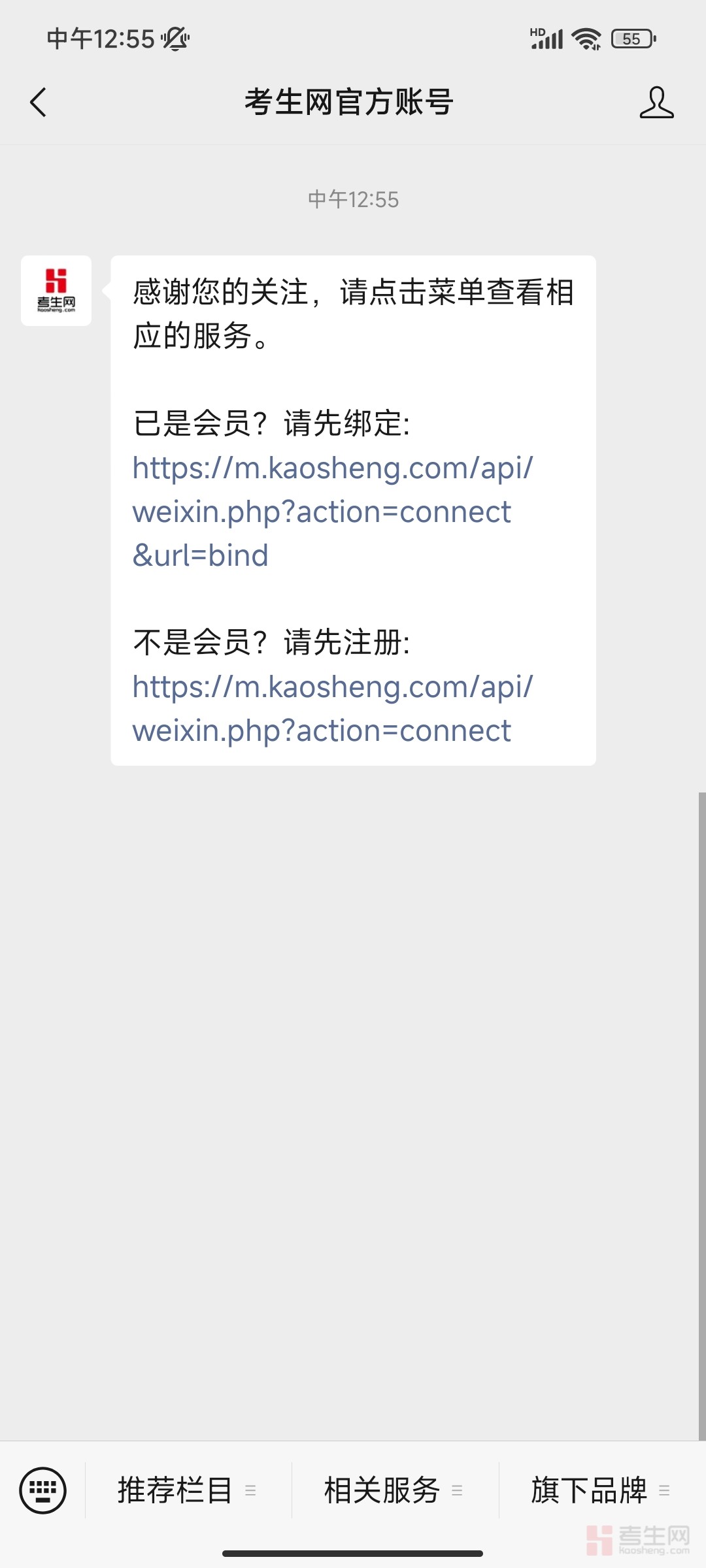Go back from 考生网官方账号 chat
This screenshot has height=1568, width=706.
(38, 103)
